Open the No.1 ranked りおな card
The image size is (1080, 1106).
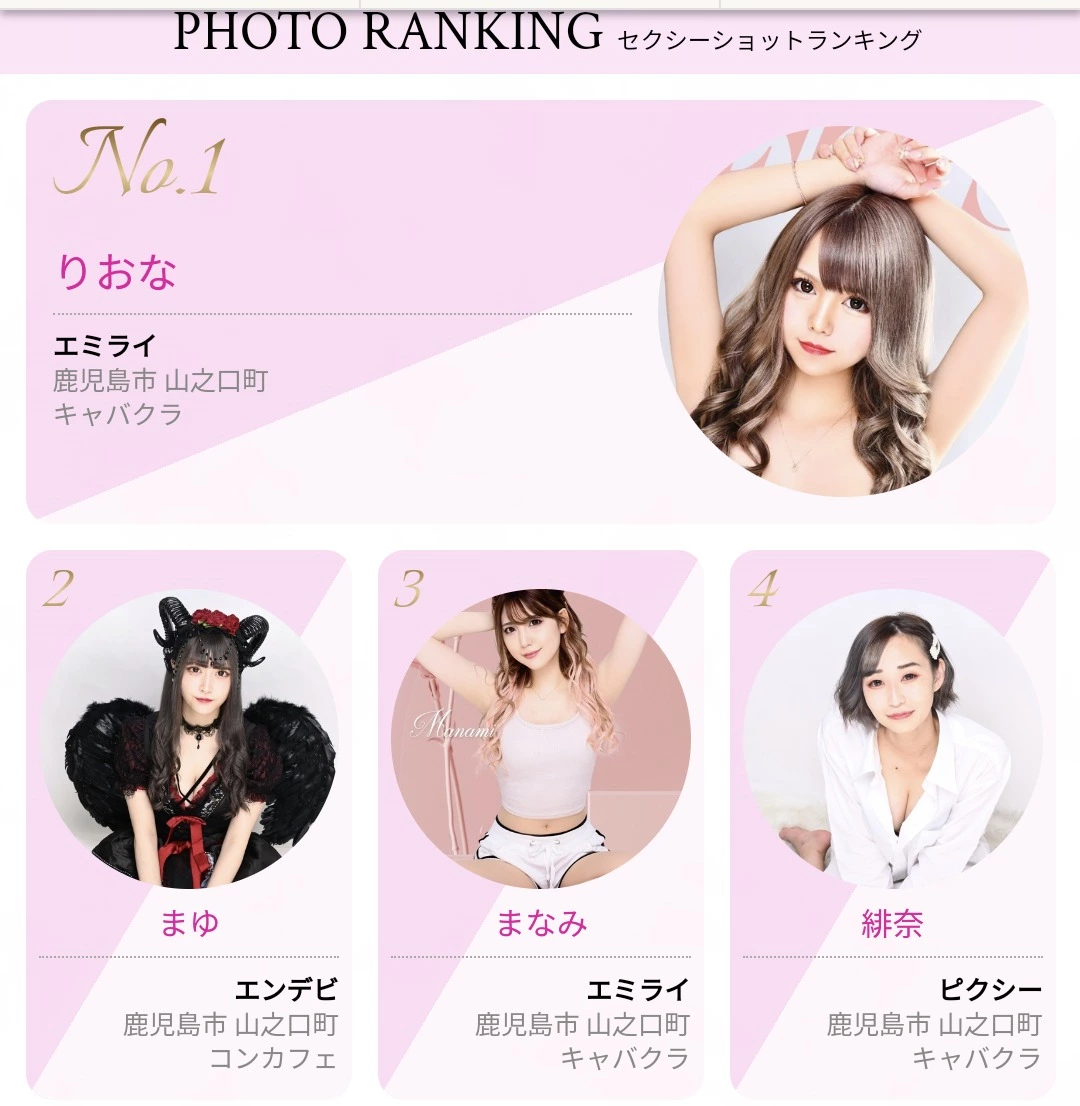(540, 311)
